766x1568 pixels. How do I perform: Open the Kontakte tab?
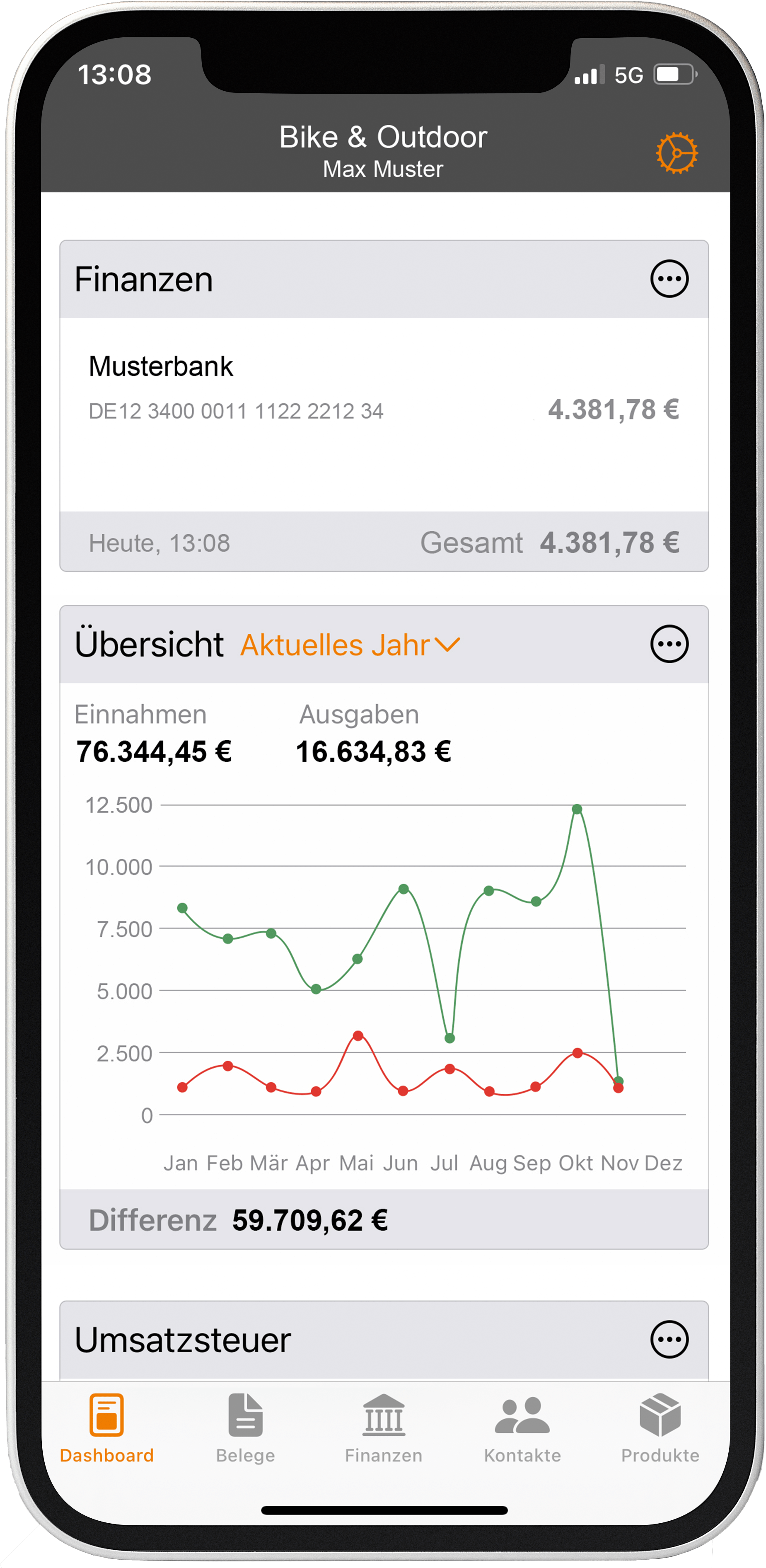pyautogui.click(x=522, y=1428)
